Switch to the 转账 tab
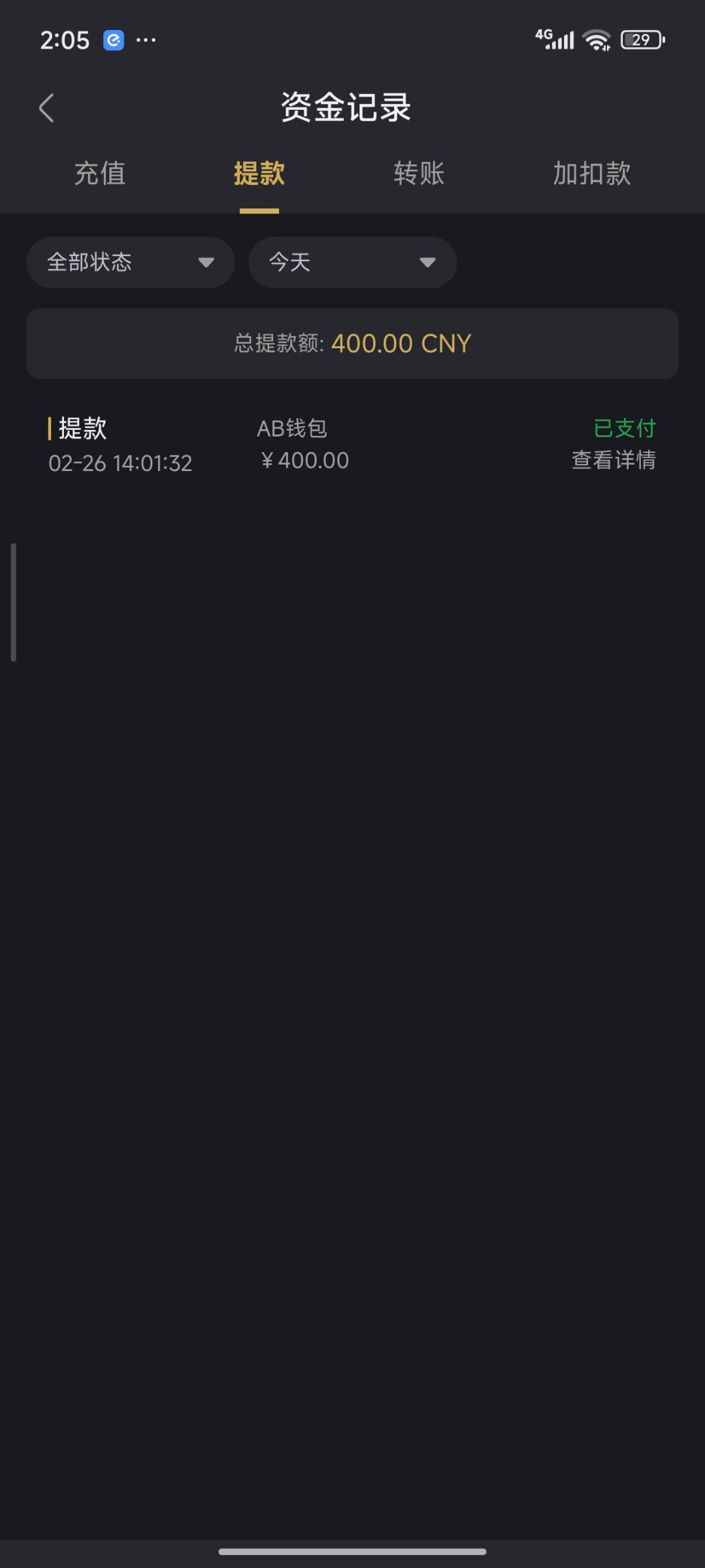 [x=420, y=173]
